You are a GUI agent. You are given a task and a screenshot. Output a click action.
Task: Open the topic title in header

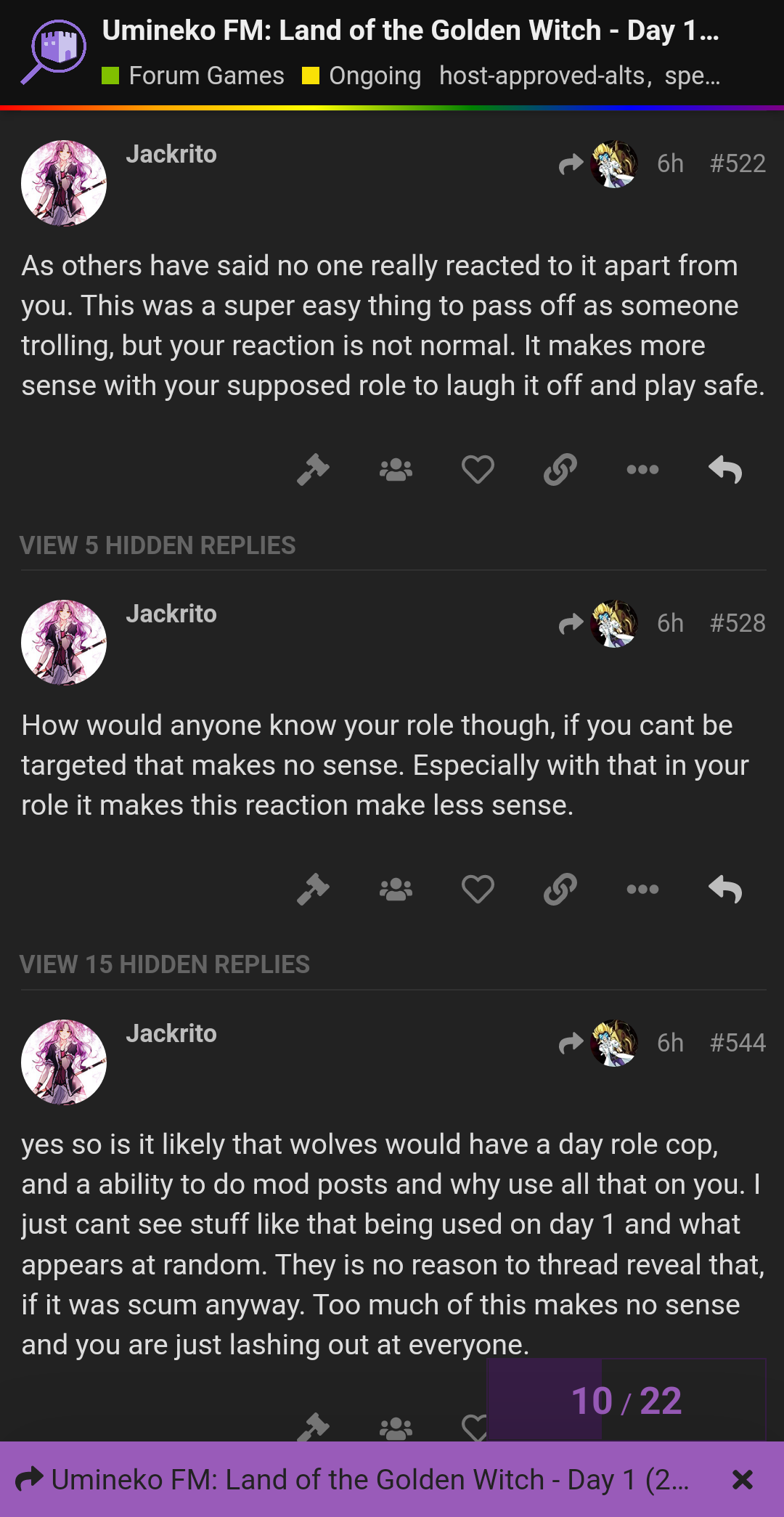click(411, 30)
